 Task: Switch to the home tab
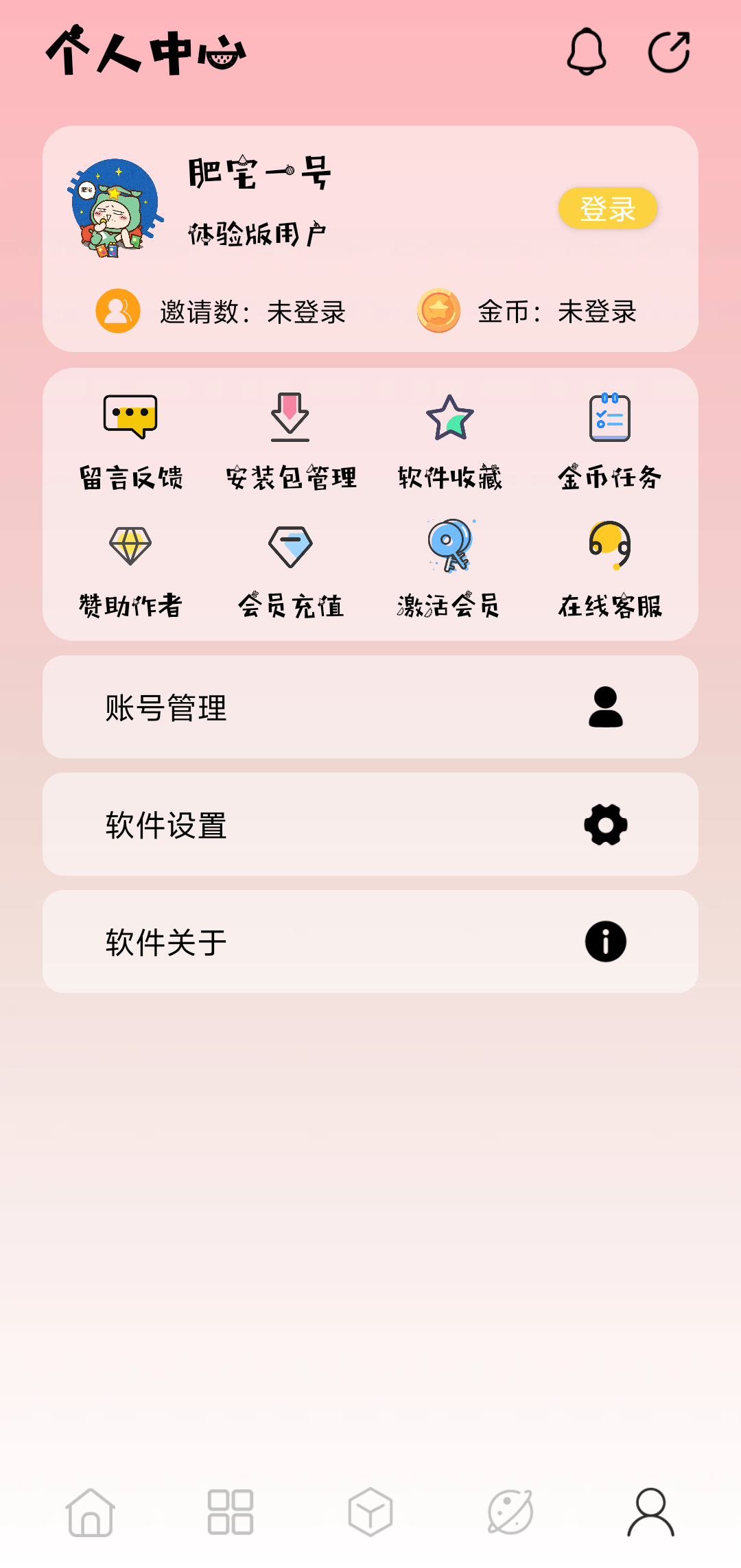point(90,1512)
